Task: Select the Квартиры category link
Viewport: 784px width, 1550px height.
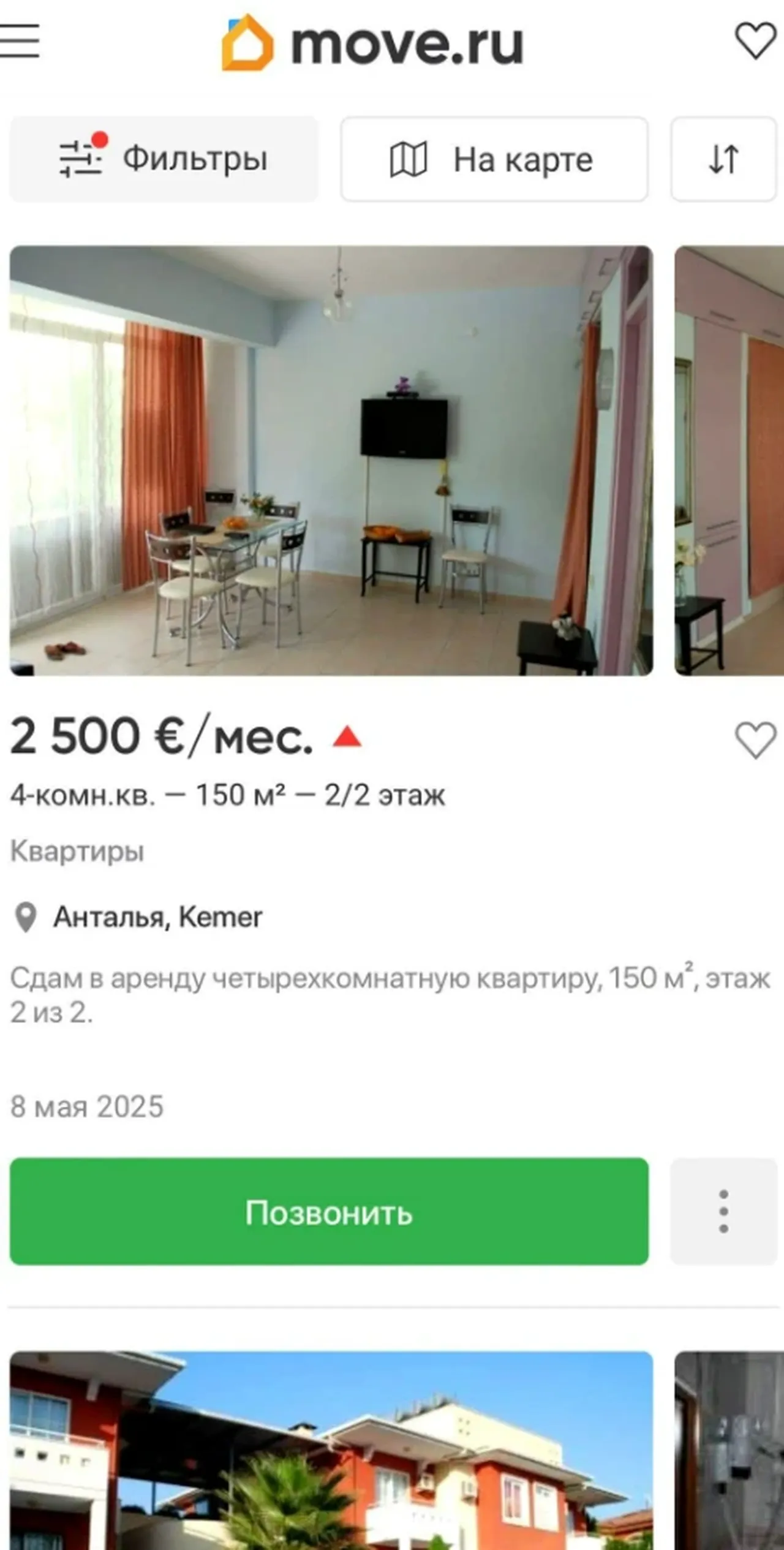Action: [77, 852]
